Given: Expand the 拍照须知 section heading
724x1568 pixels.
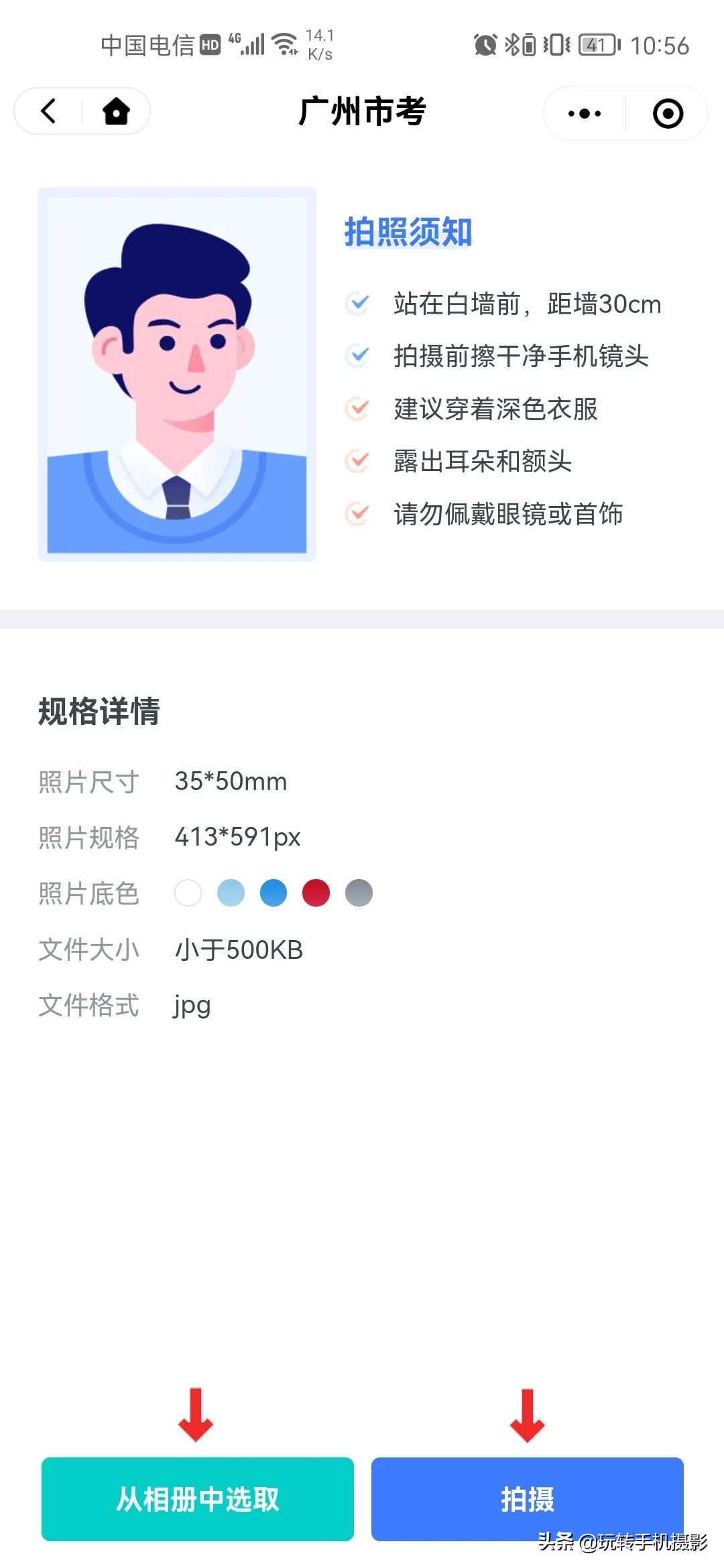Looking at the screenshot, I should click(x=409, y=231).
